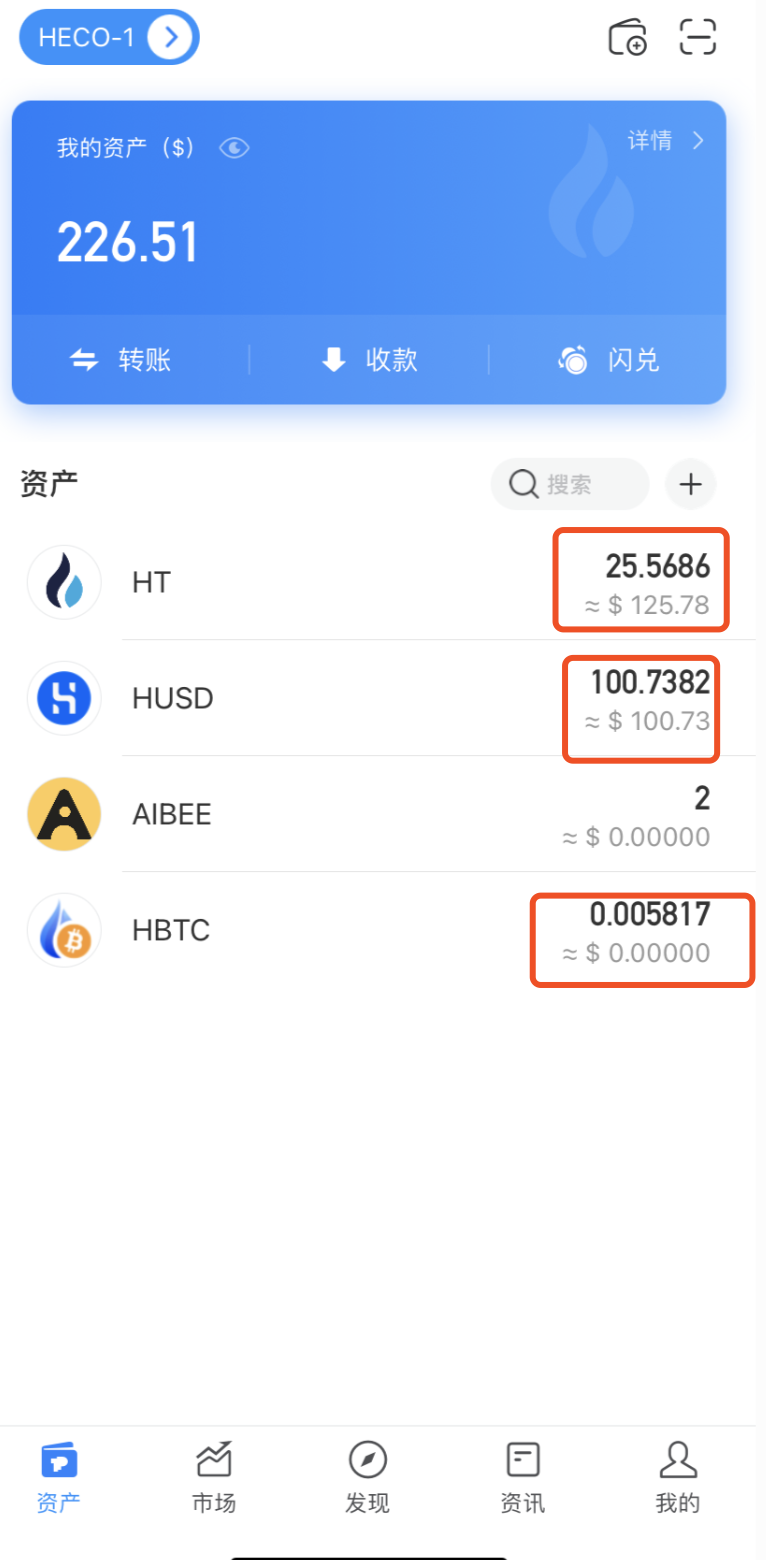Open the HT asset row
The height and width of the screenshot is (1560, 766).
(x=380, y=582)
